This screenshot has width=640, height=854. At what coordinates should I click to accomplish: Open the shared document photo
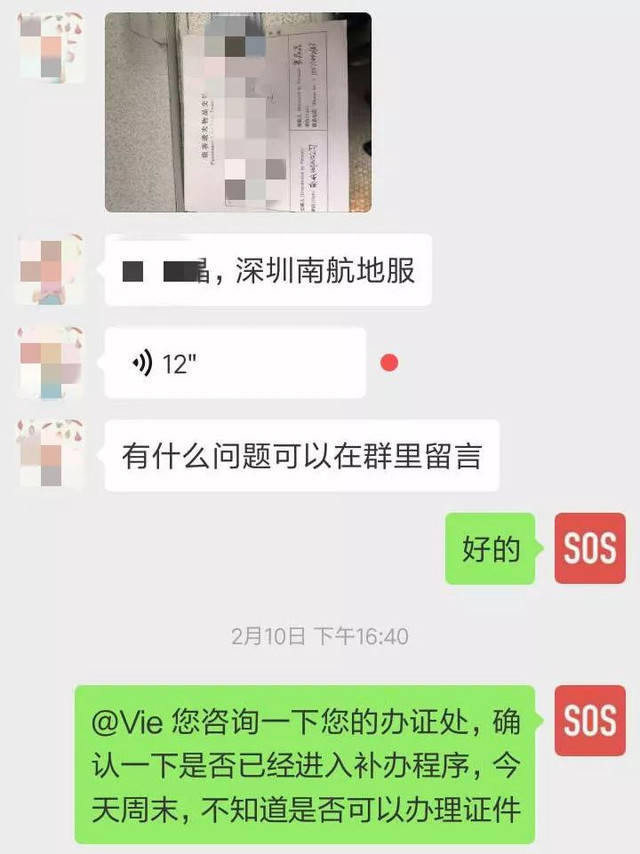coord(238,112)
